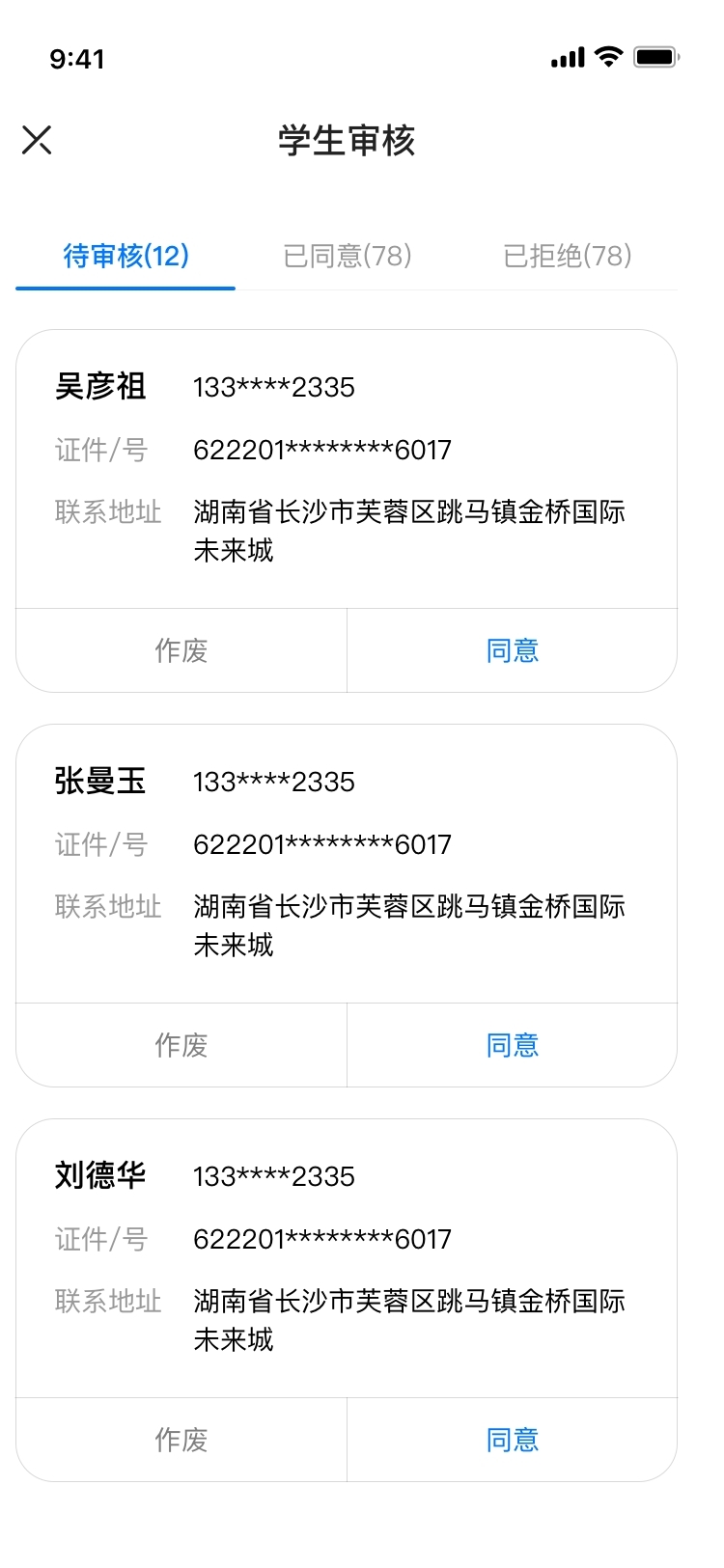Click the Wi-Fi icon in status bar
Screen dimensions: 724x1568
coord(608,56)
